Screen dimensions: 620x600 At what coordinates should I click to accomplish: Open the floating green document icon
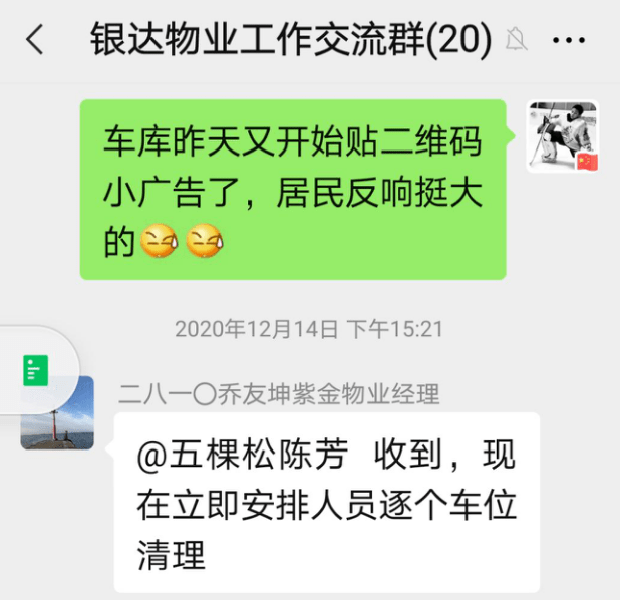point(36,371)
